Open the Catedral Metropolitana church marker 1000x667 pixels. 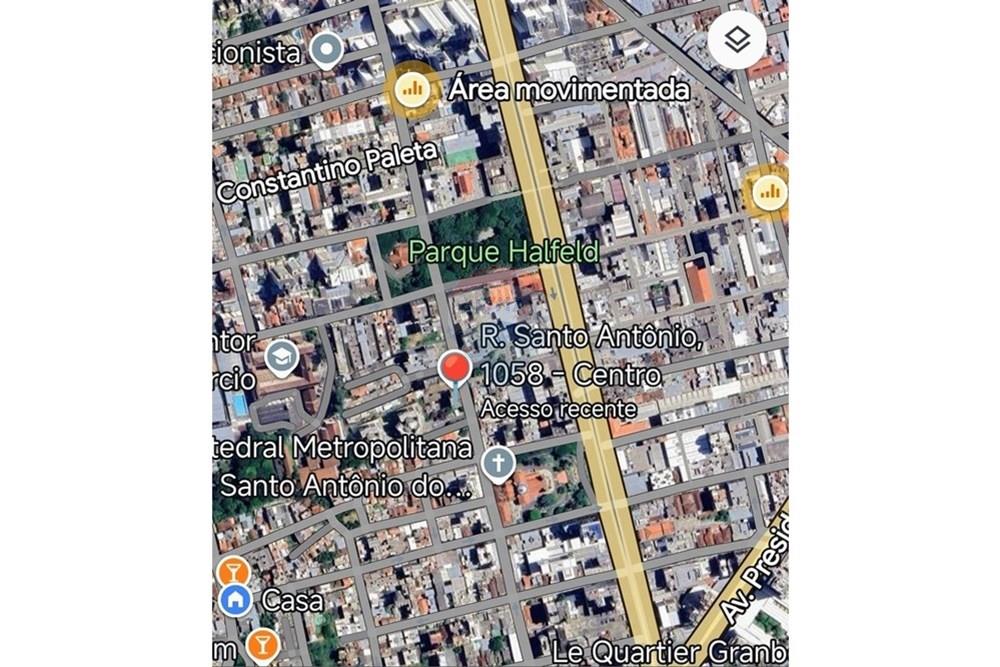pyautogui.click(x=497, y=463)
